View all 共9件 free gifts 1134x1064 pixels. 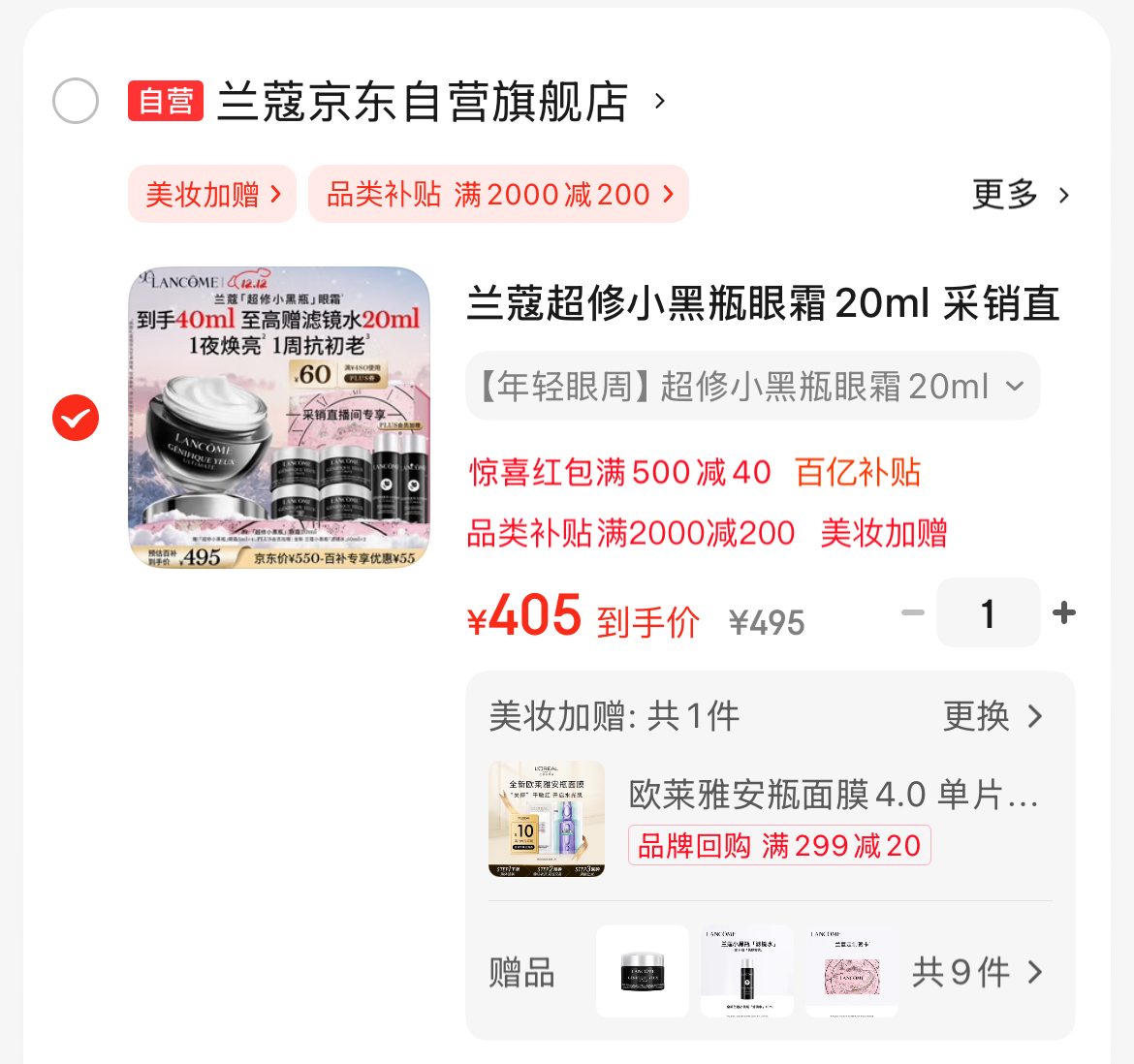(x=977, y=972)
